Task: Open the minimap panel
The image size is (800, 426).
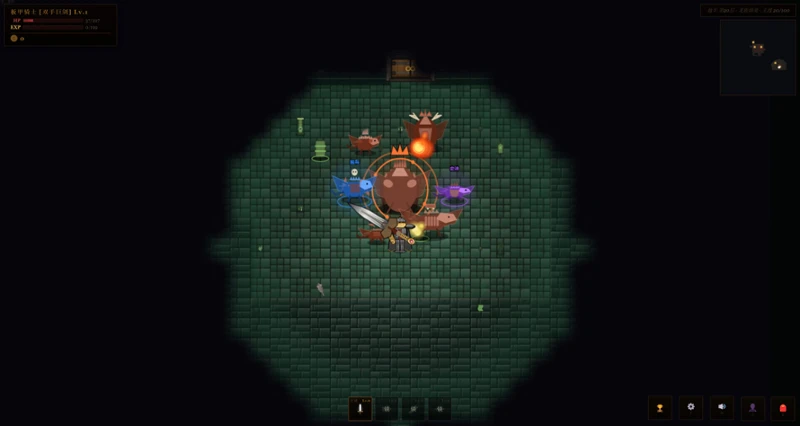Action: tap(758, 58)
